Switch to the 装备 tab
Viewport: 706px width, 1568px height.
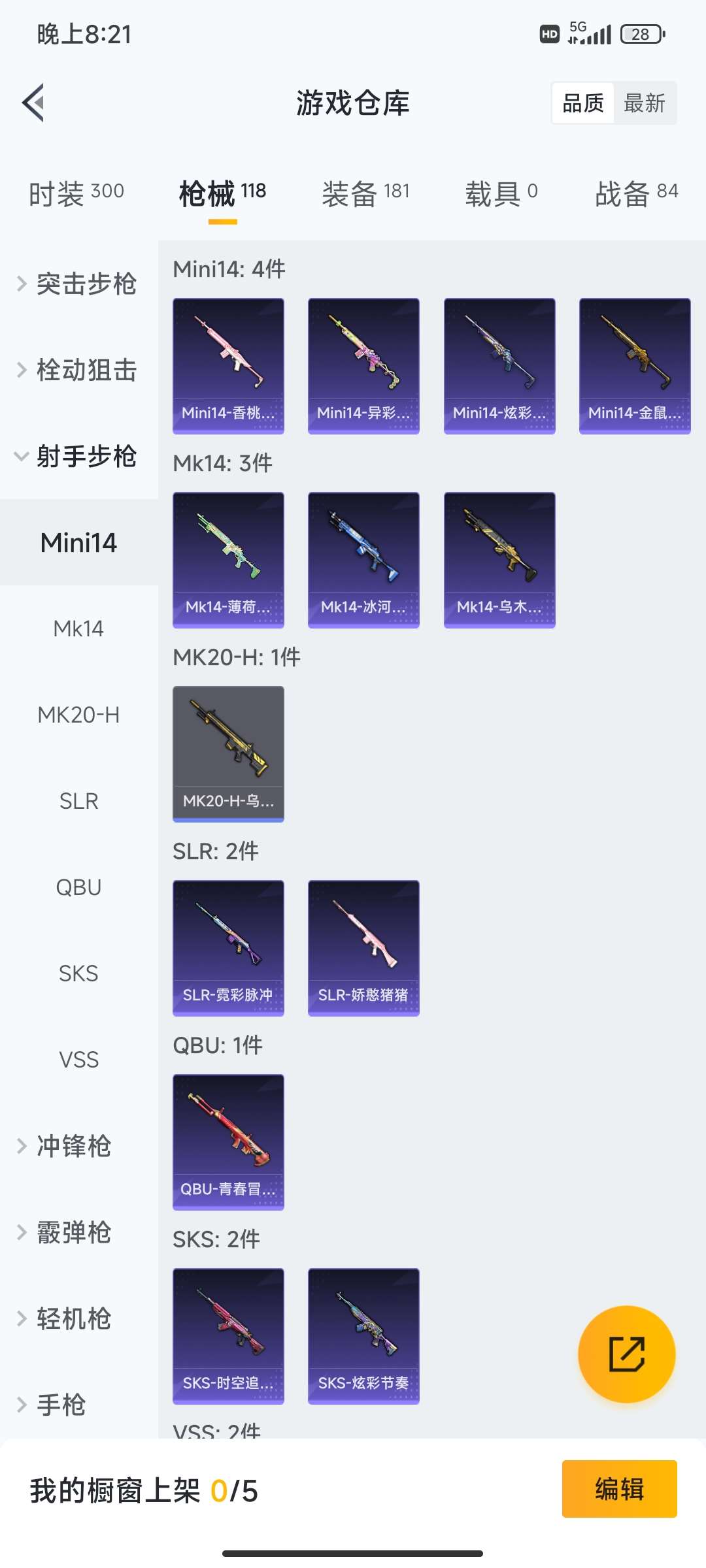[365, 191]
